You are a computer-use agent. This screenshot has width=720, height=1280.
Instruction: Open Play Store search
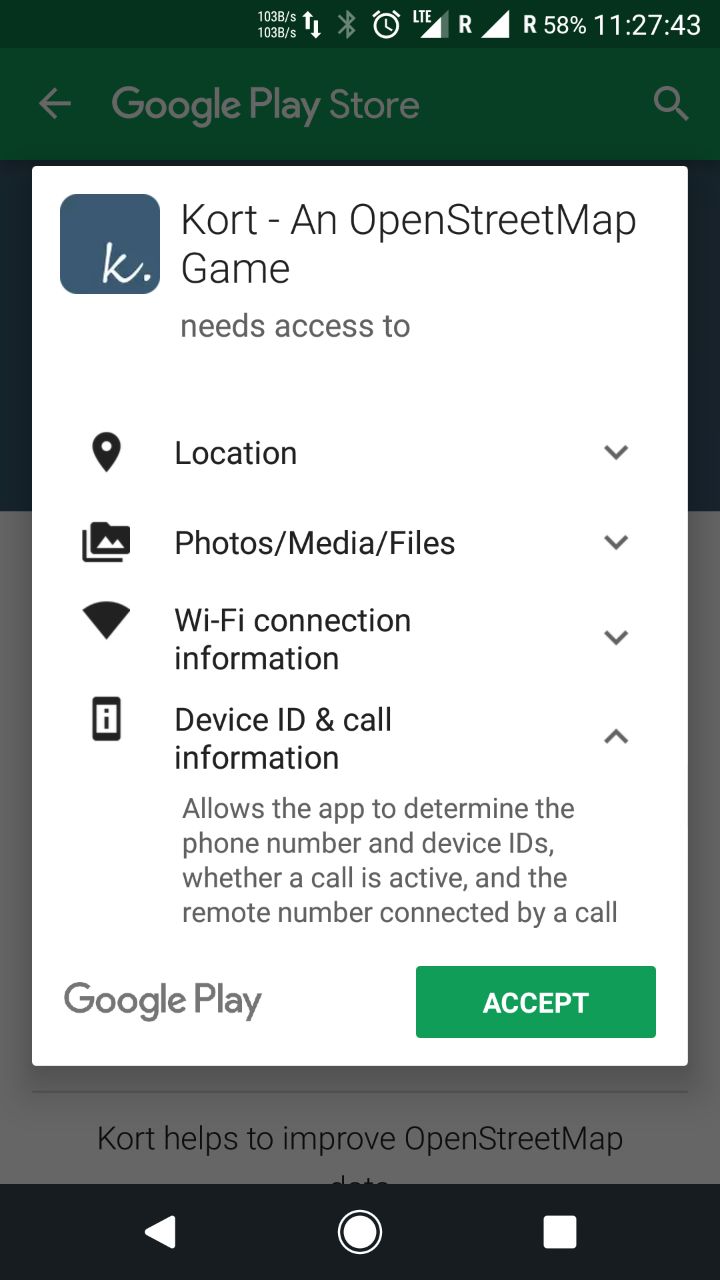pyautogui.click(x=670, y=104)
